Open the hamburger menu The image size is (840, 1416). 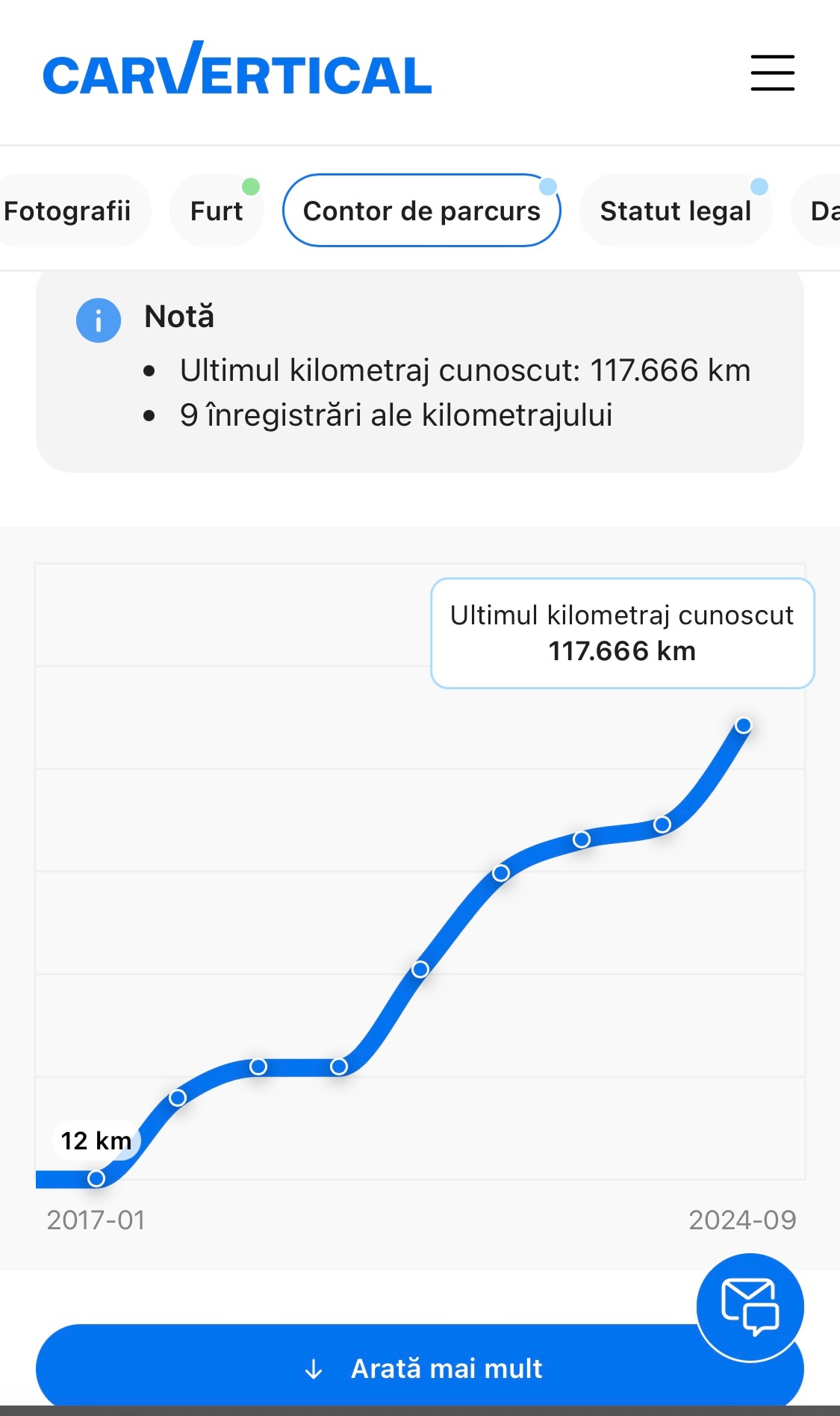(x=772, y=73)
